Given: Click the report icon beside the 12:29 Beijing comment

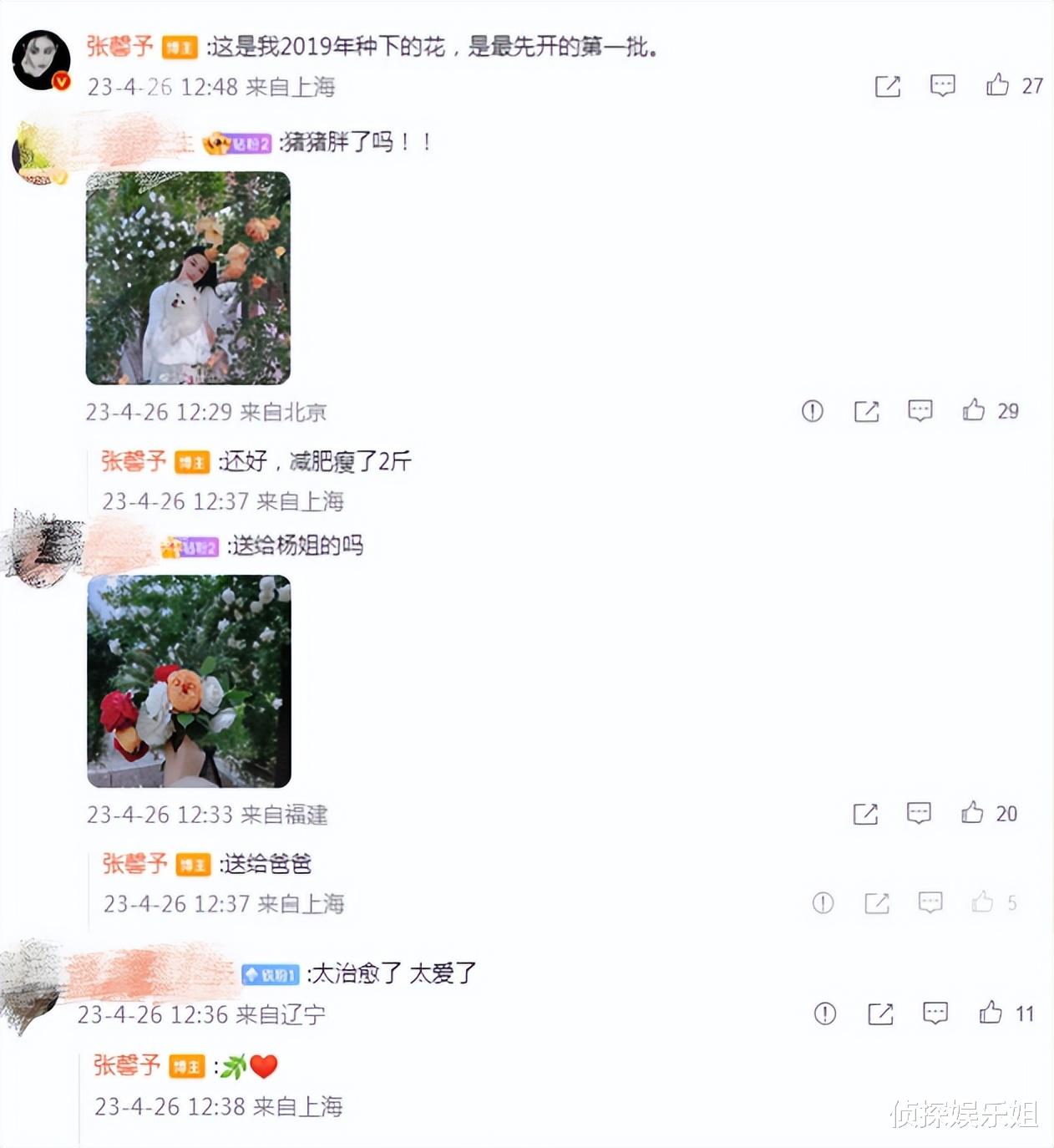Looking at the screenshot, I should [x=814, y=411].
